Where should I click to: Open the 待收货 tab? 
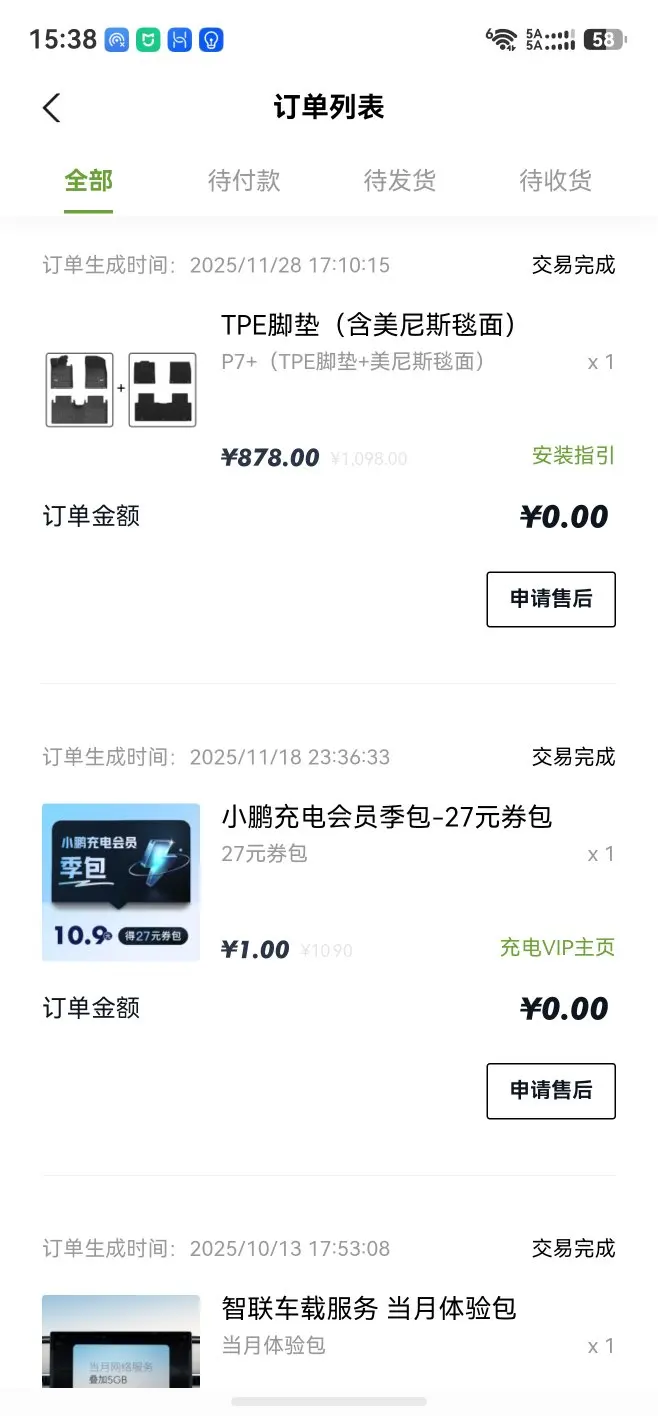point(555,181)
